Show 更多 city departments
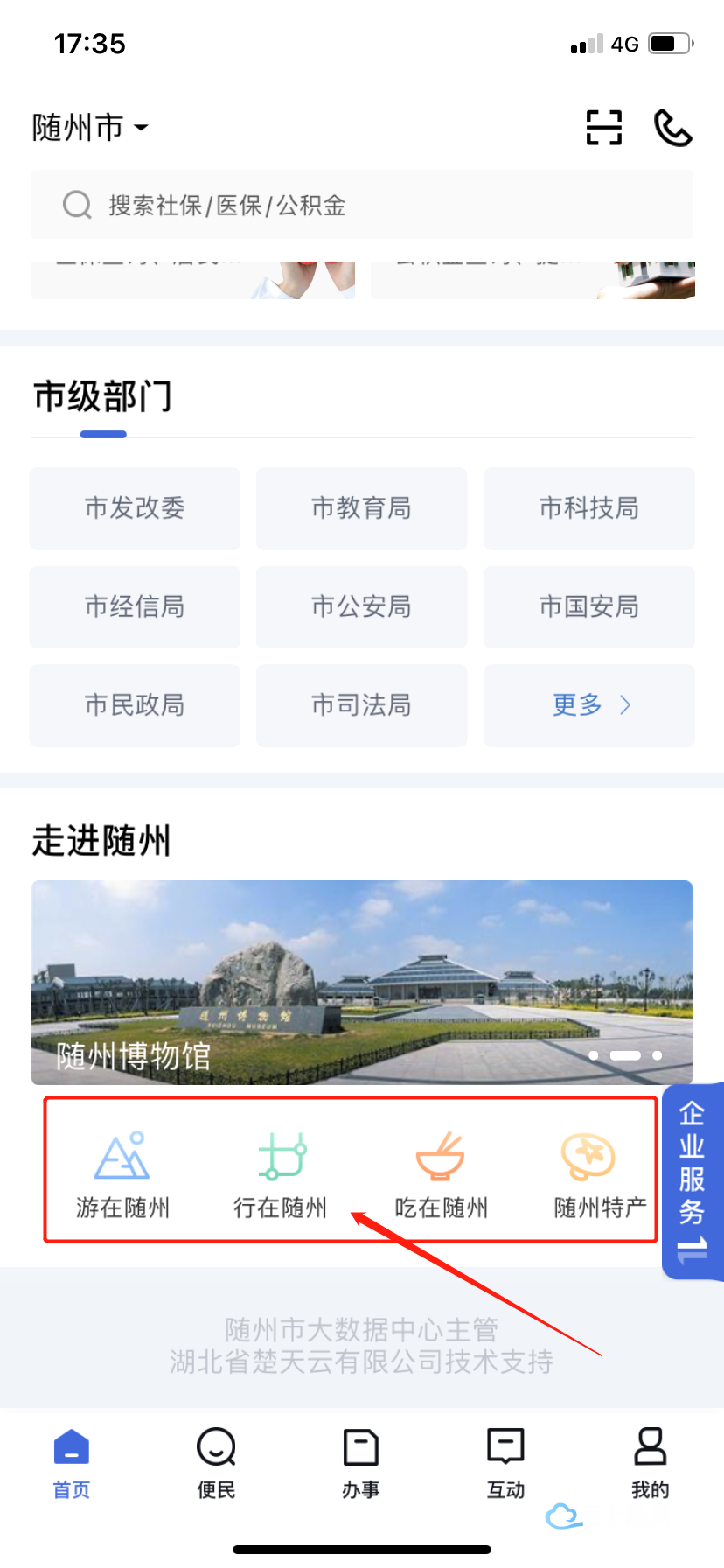This screenshot has height=1568, width=724. click(588, 705)
